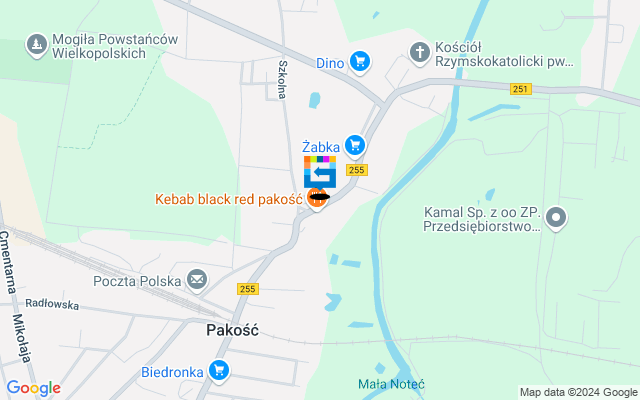Open the Dino store marker

click(360, 63)
